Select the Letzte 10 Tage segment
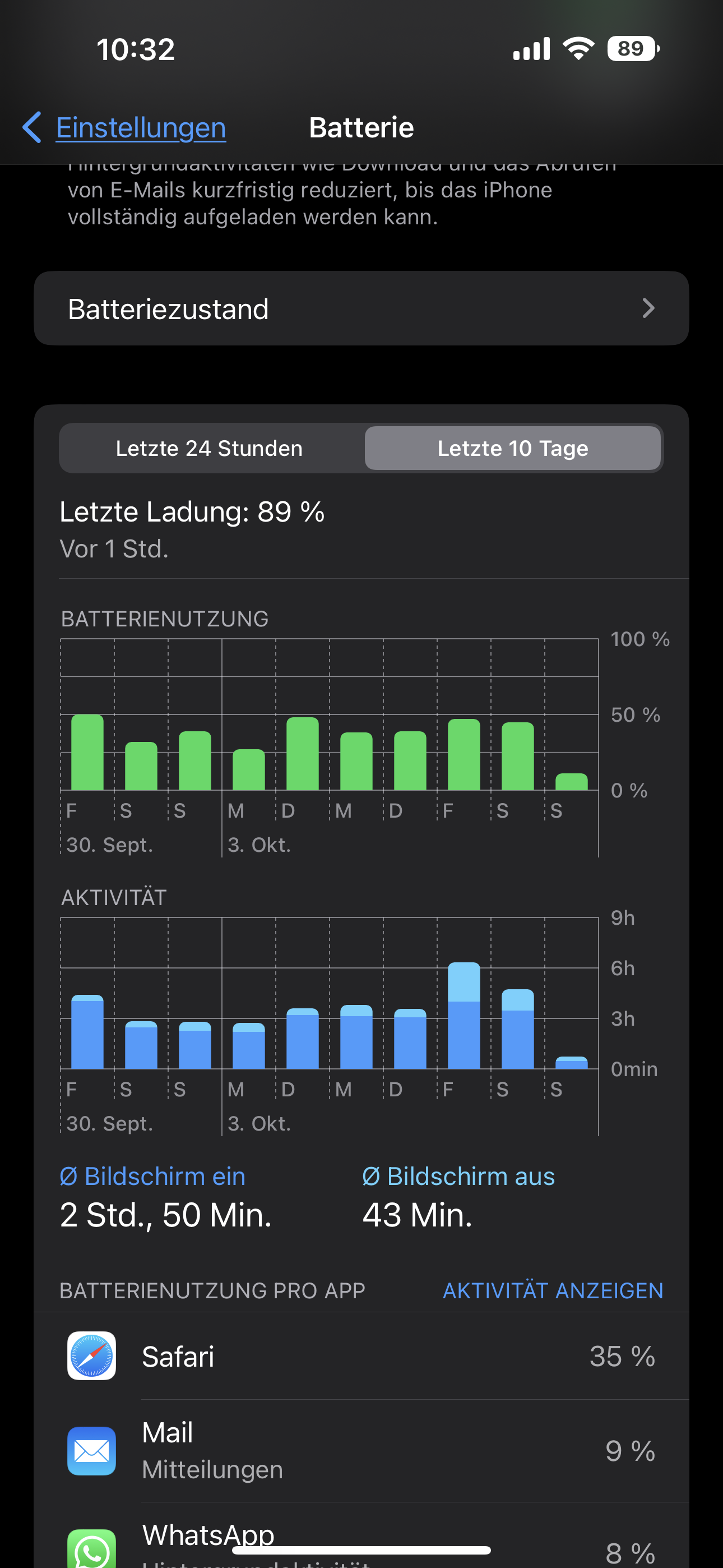This screenshot has width=723, height=1568. click(512, 449)
